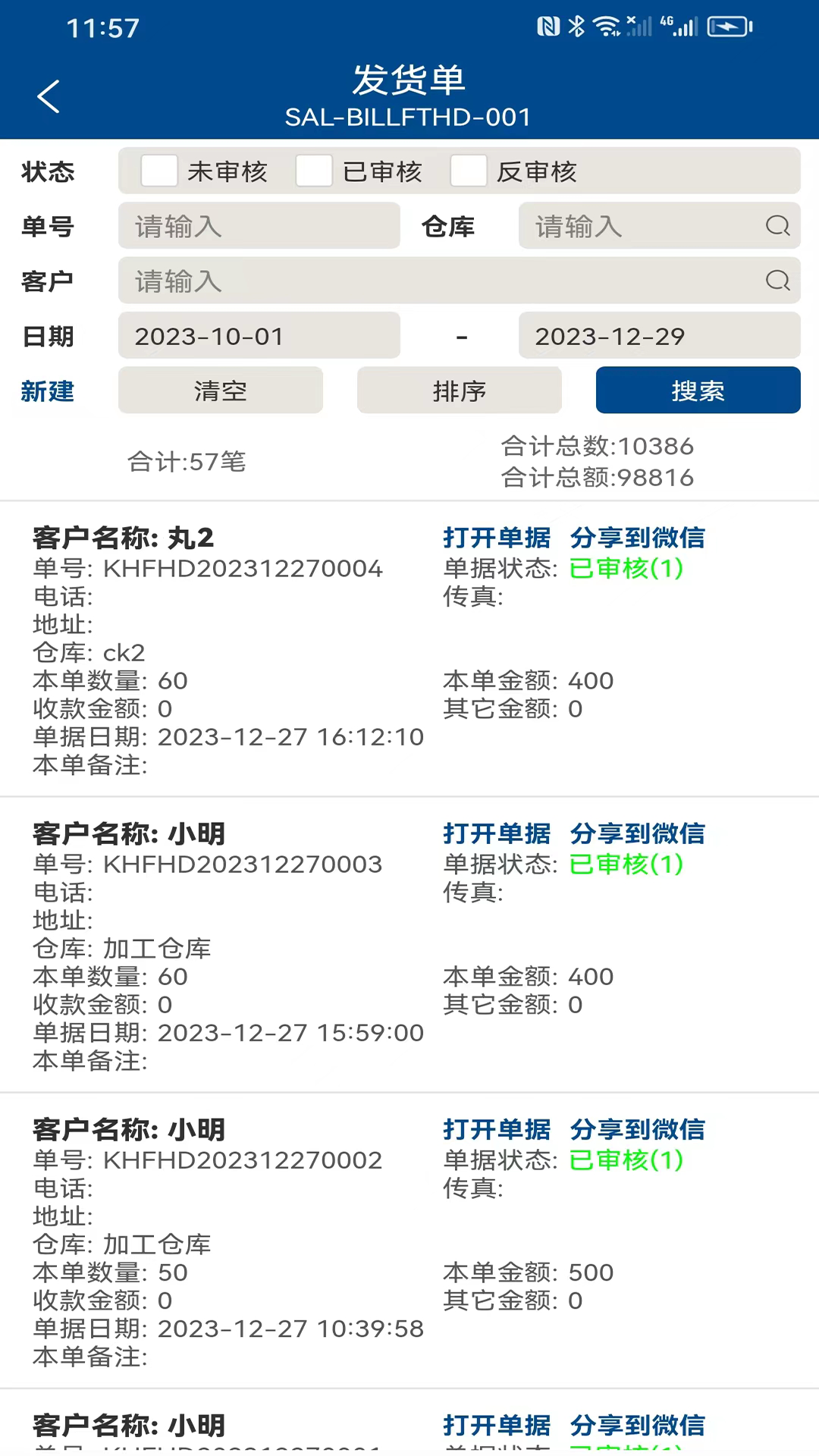This screenshot has height=1456, width=819.
Task: Tap the search icon in 仓库 field
Action: point(777,226)
